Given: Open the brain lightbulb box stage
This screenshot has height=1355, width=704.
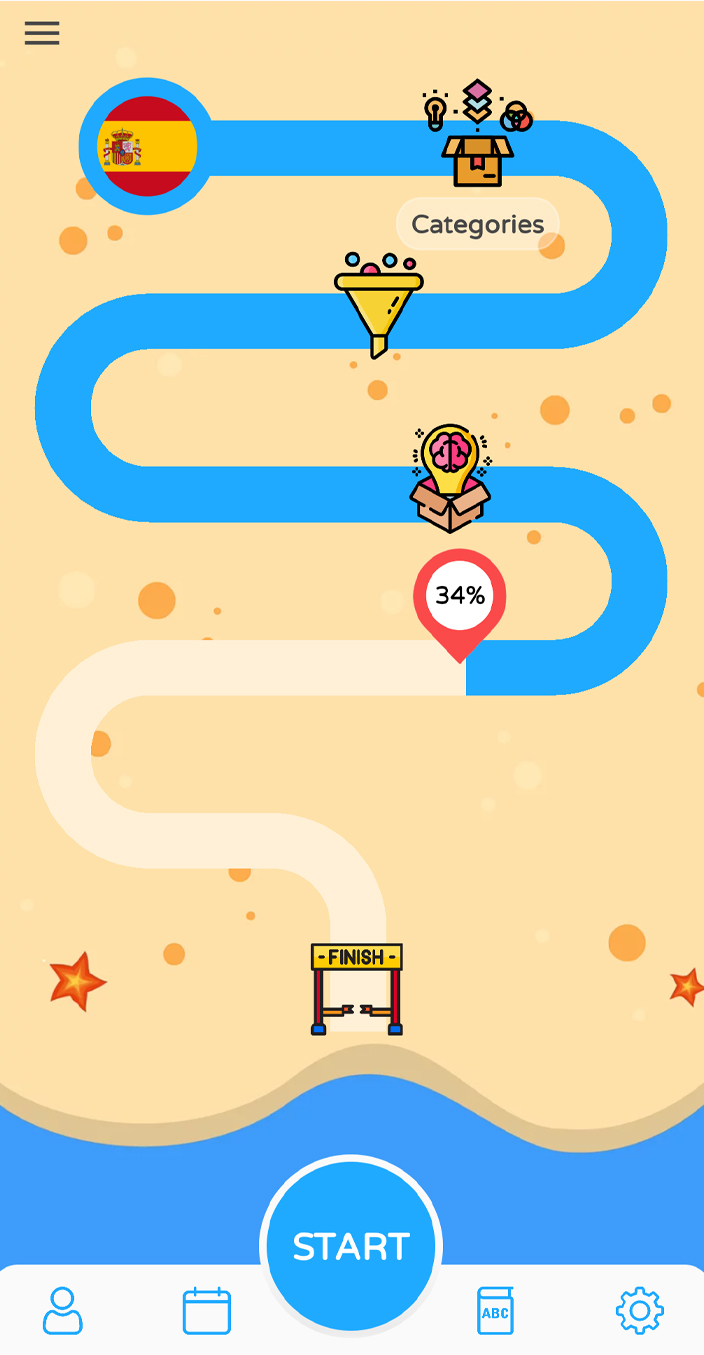Looking at the screenshot, I should [x=451, y=478].
